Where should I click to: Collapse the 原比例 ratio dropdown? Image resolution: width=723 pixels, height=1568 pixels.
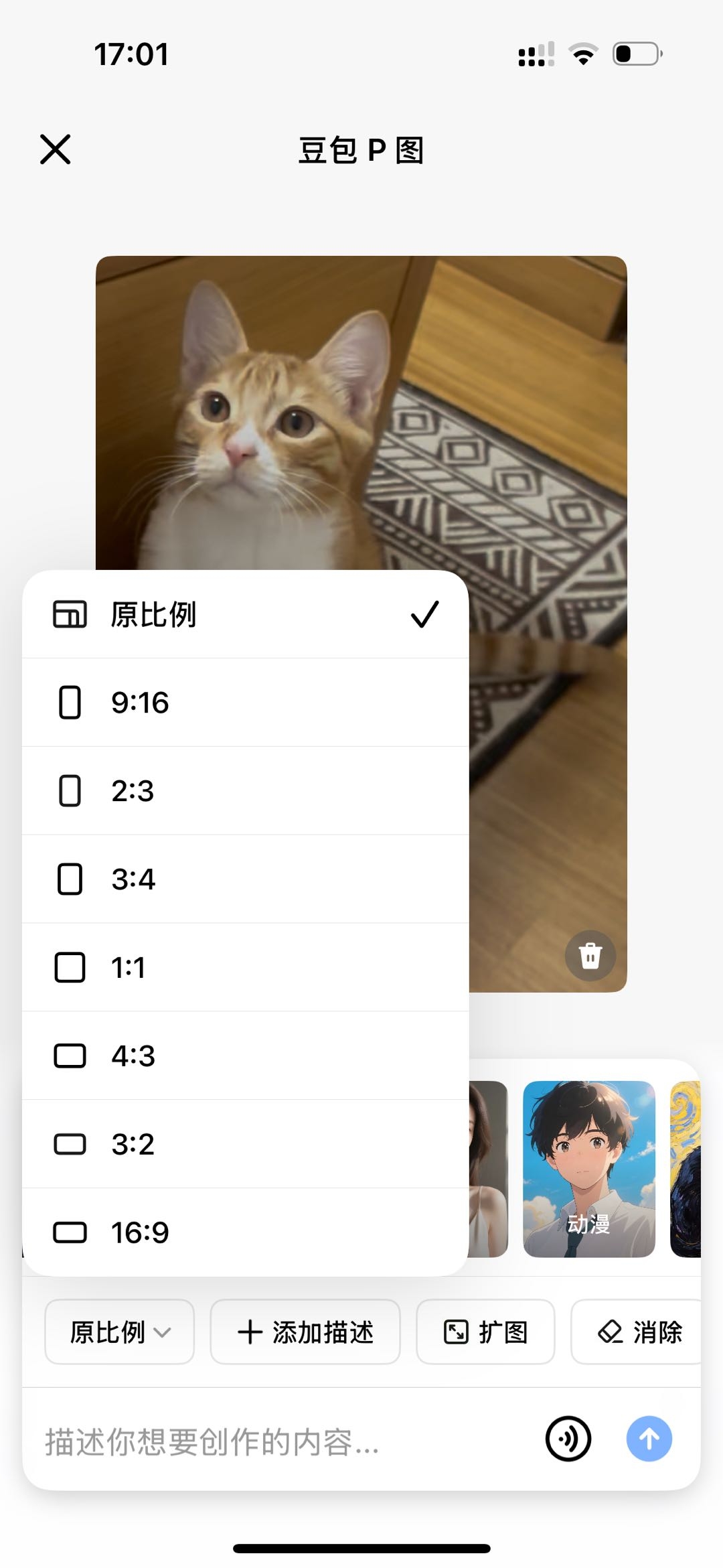click(119, 1332)
